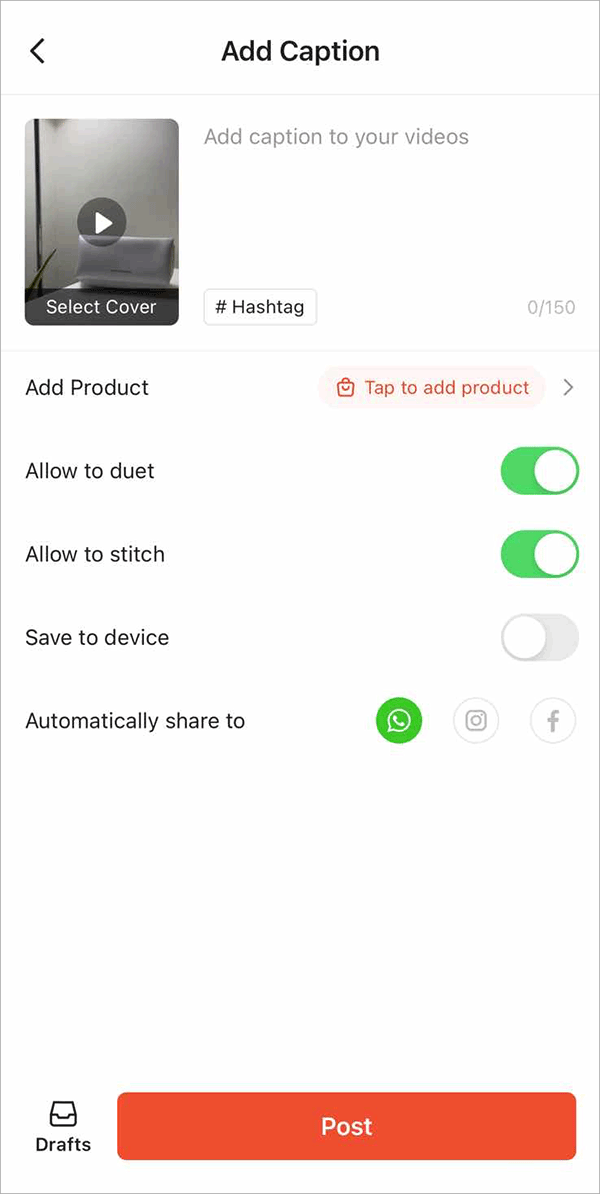Toggle automatic sharing to WhatsApp
This screenshot has width=600, height=1194.
(x=399, y=720)
